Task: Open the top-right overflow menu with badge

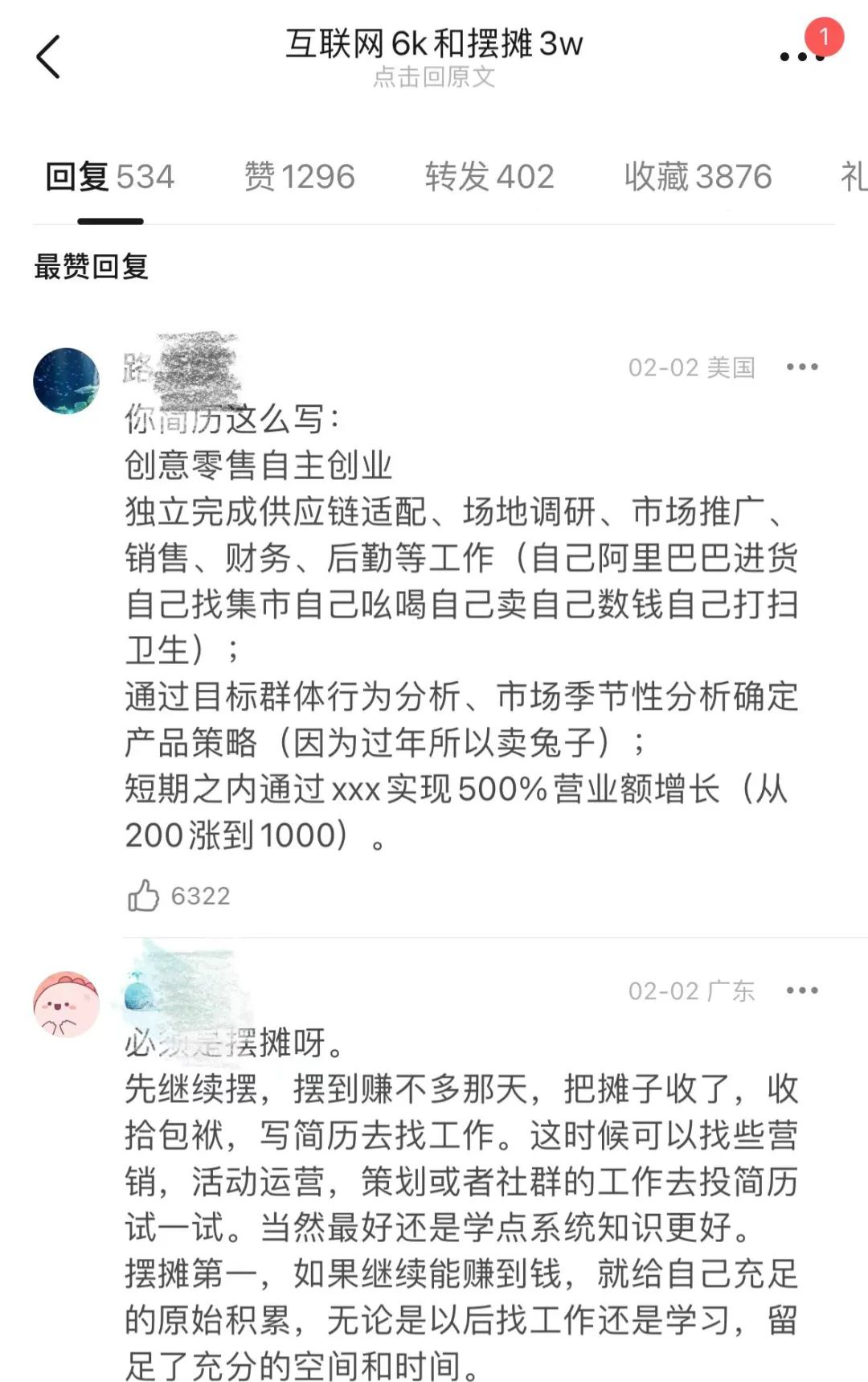Action: [x=801, y=56]
